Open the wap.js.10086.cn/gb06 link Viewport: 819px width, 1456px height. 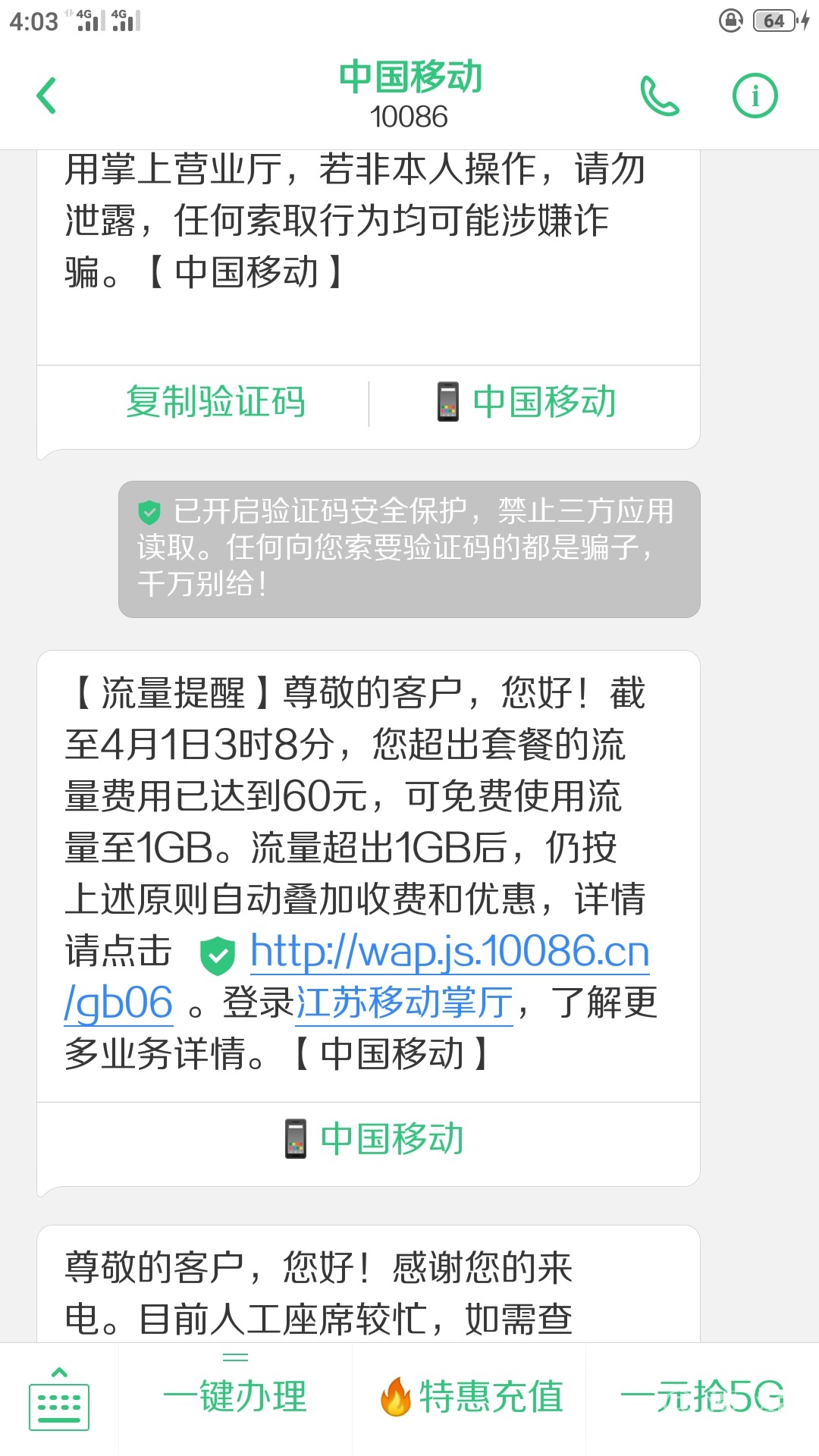coord(449,952)
